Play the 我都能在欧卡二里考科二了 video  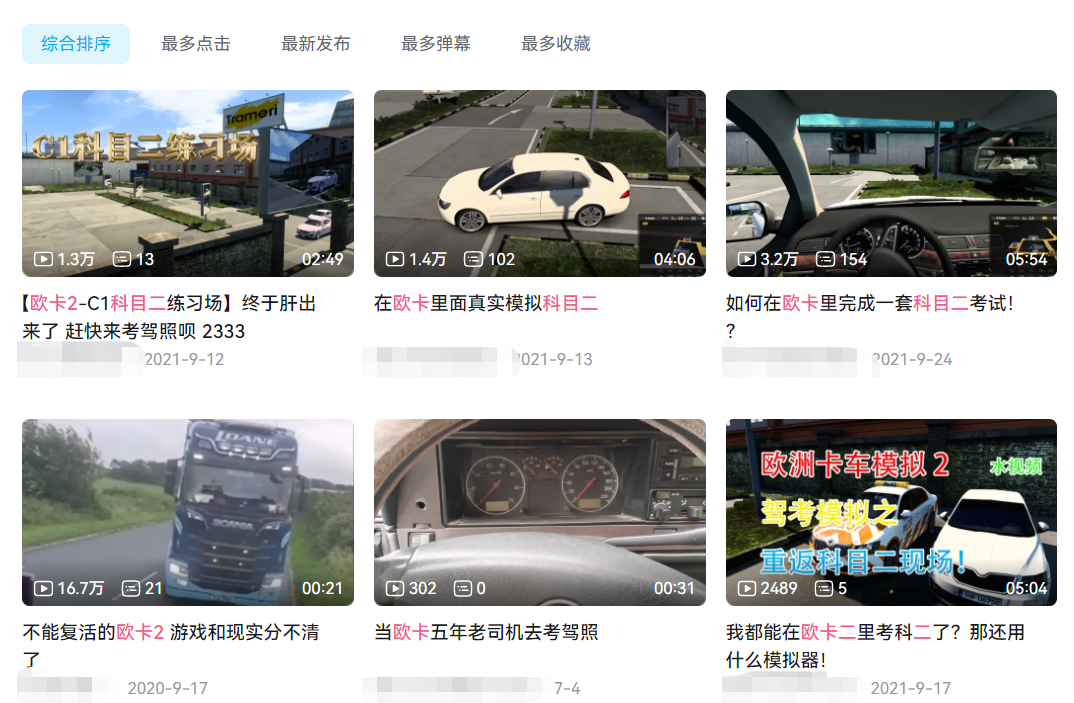[x=891, y=512]
